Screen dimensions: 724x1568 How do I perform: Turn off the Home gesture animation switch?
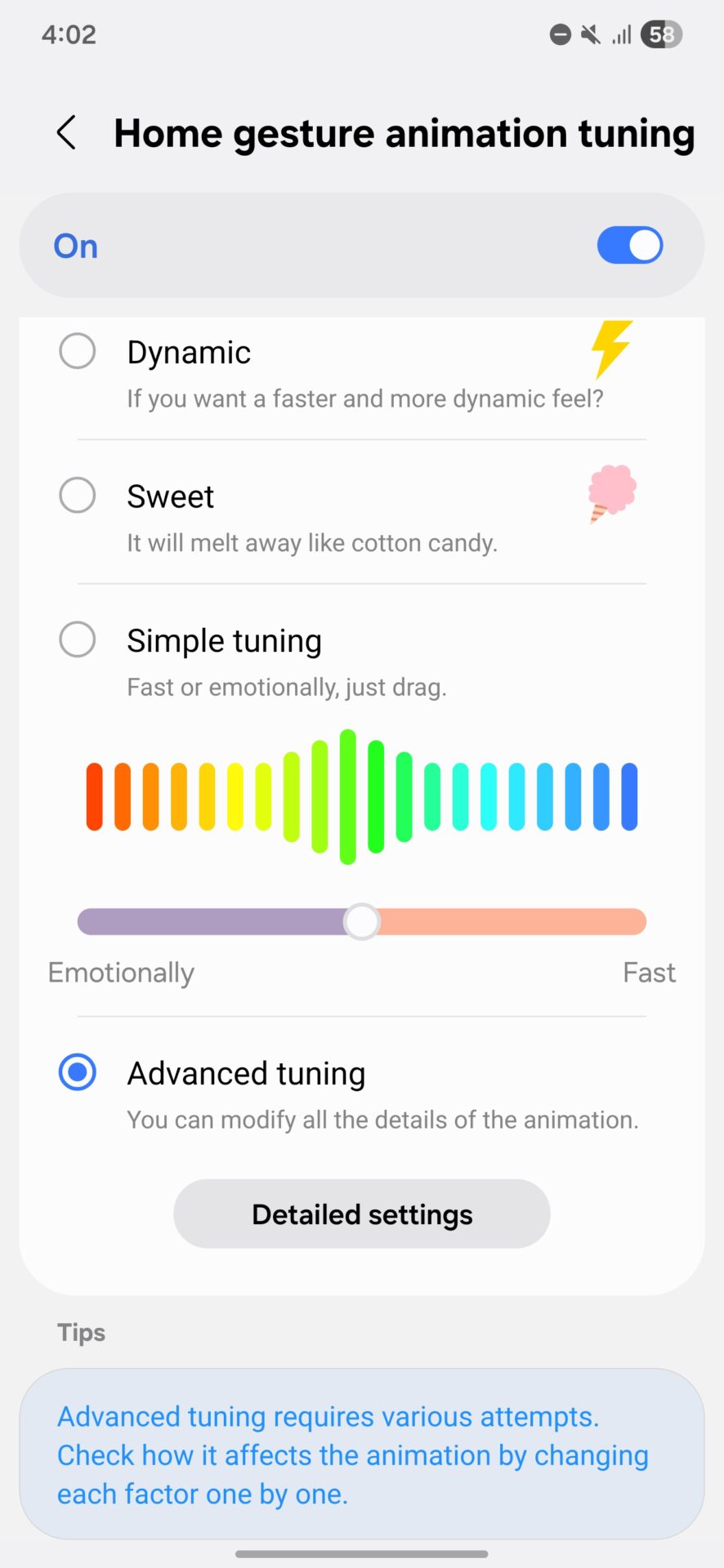629,245
